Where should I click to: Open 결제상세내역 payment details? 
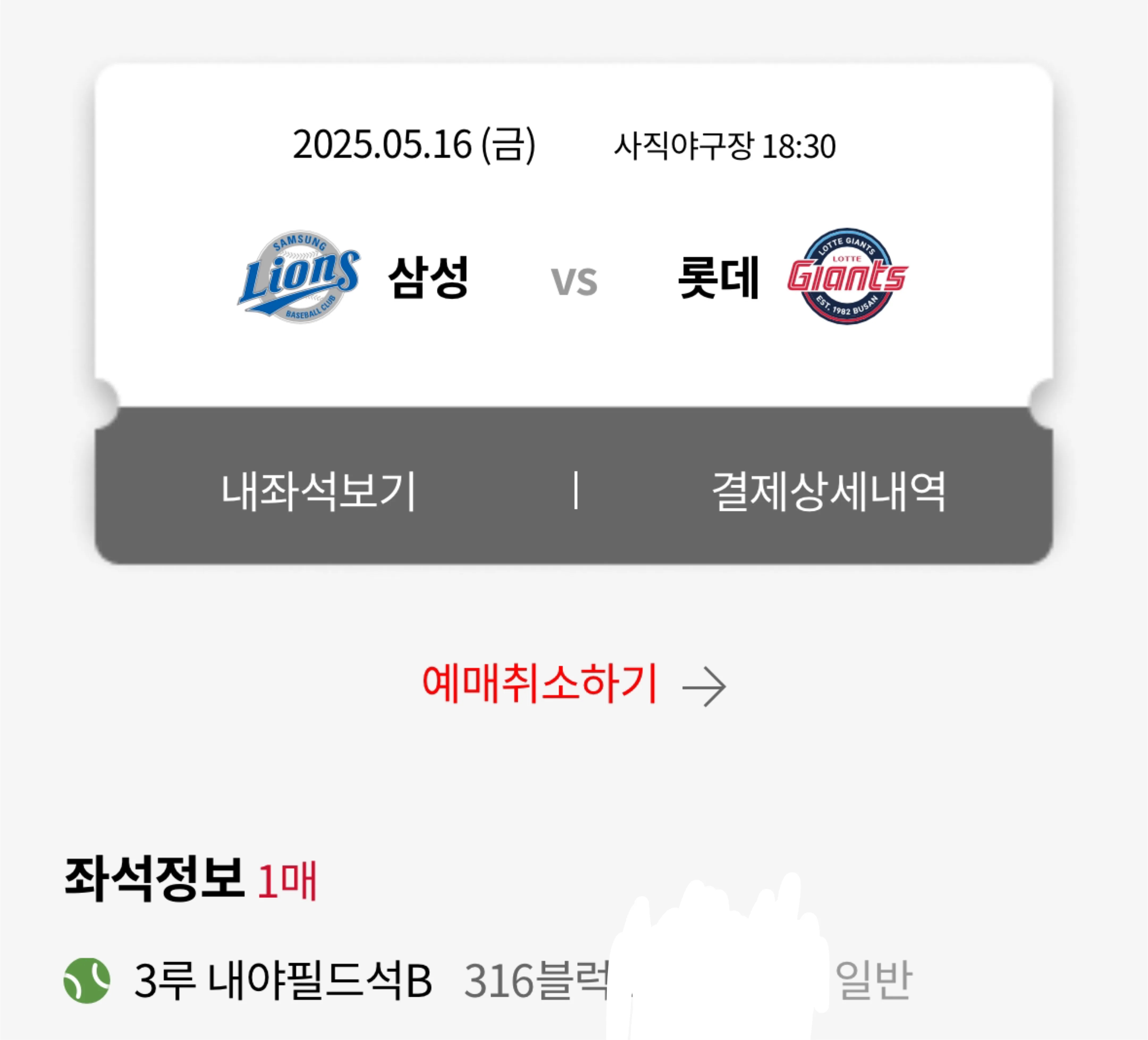pos(829,491)
